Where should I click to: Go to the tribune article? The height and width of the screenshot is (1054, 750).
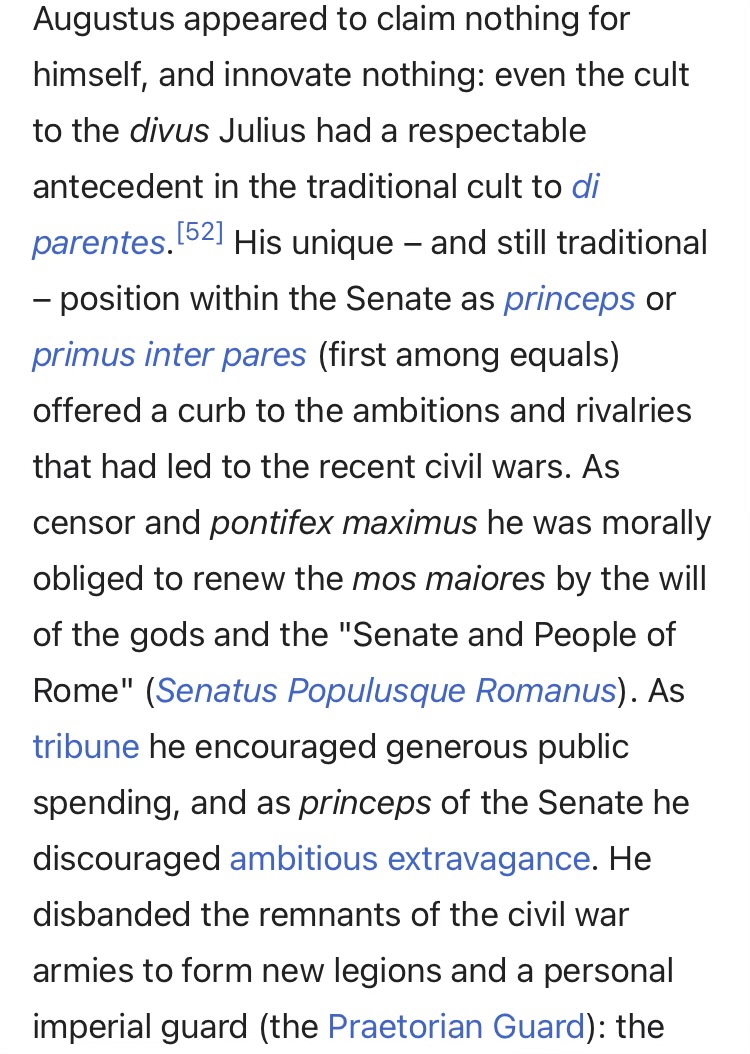pyautogui.click(x=86, y=747)
